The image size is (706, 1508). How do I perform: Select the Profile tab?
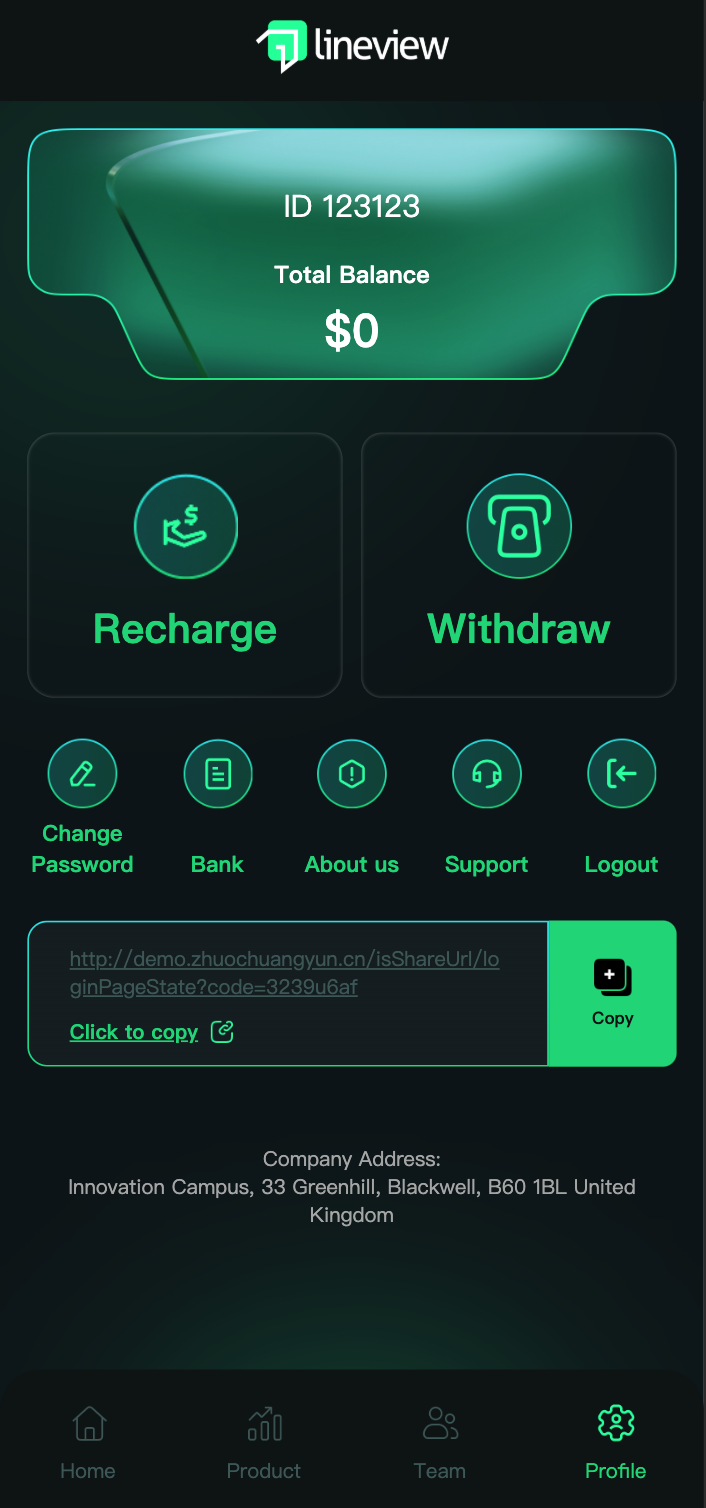616,1442
